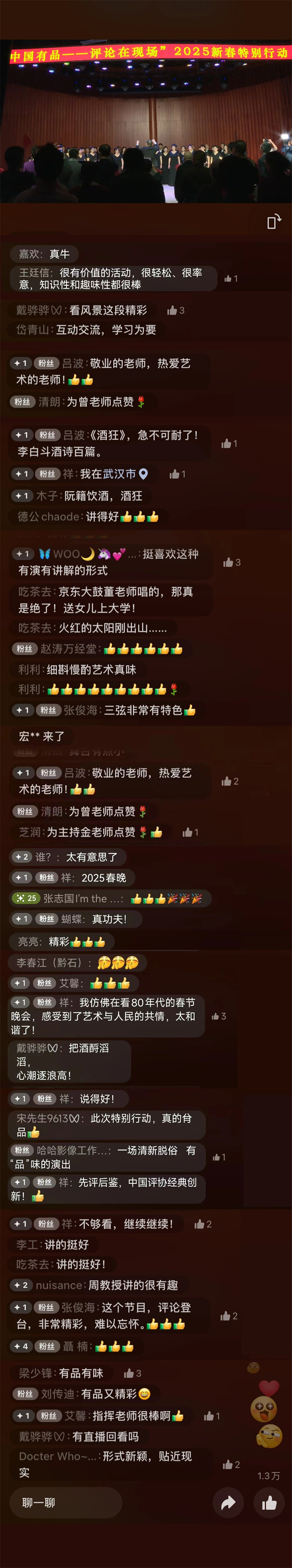Like 戴骅骅's comment 看风景这段精彩
This screenshot has height=1568, width=292.
pos(176,310)
